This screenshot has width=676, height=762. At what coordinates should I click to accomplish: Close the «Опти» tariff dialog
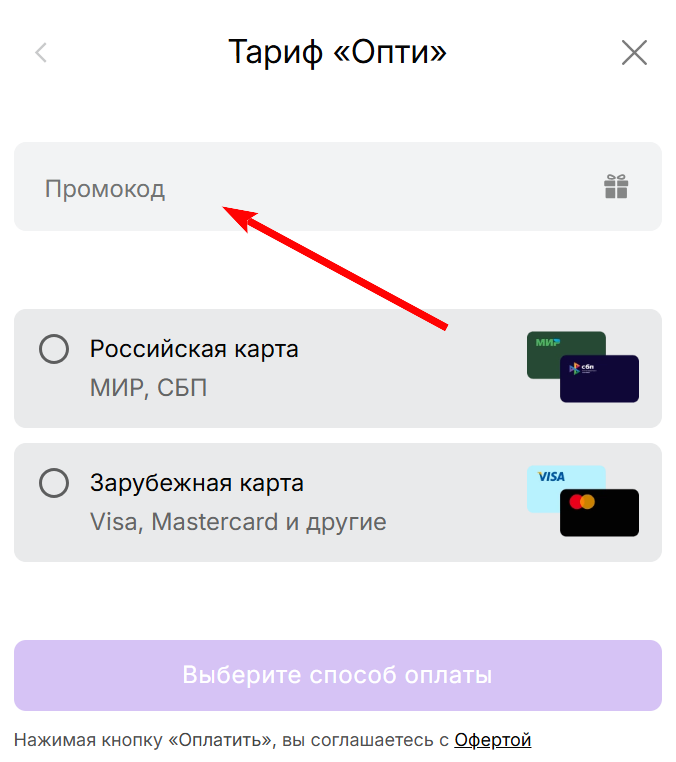(x=634, y=52)
